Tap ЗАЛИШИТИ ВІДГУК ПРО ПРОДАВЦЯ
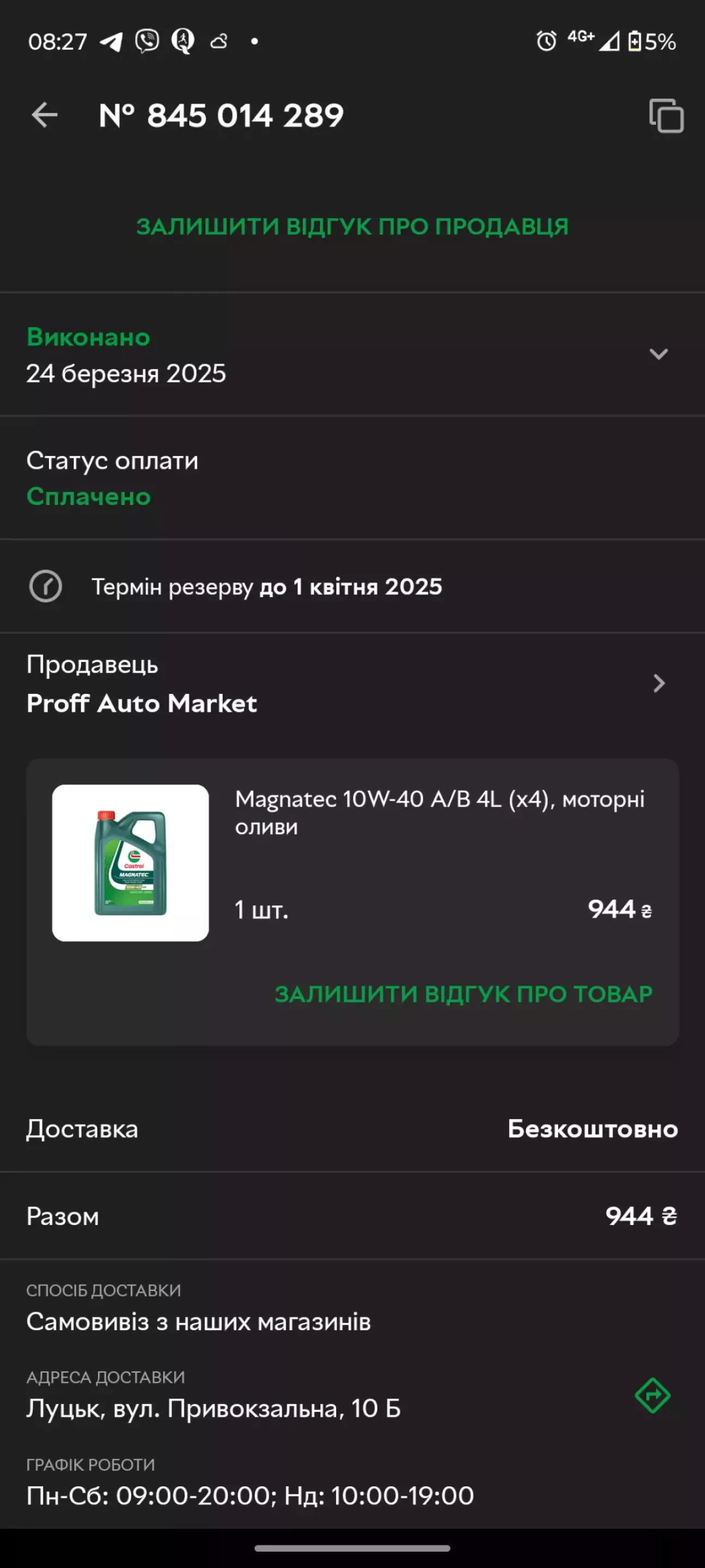This screenshot has width=705, height=1568. [x=352, y=226]
